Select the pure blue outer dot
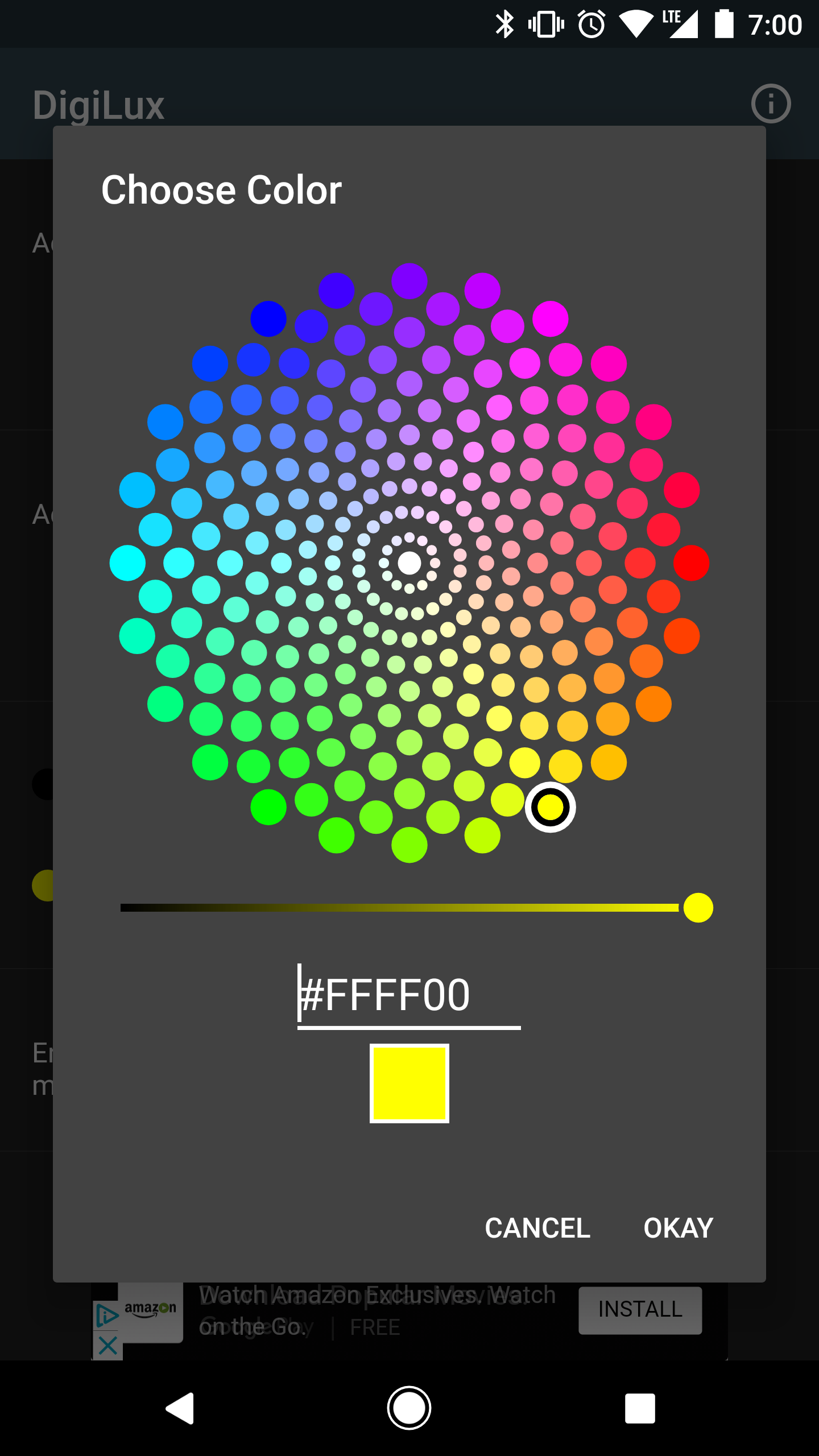 tap(268, 319)
